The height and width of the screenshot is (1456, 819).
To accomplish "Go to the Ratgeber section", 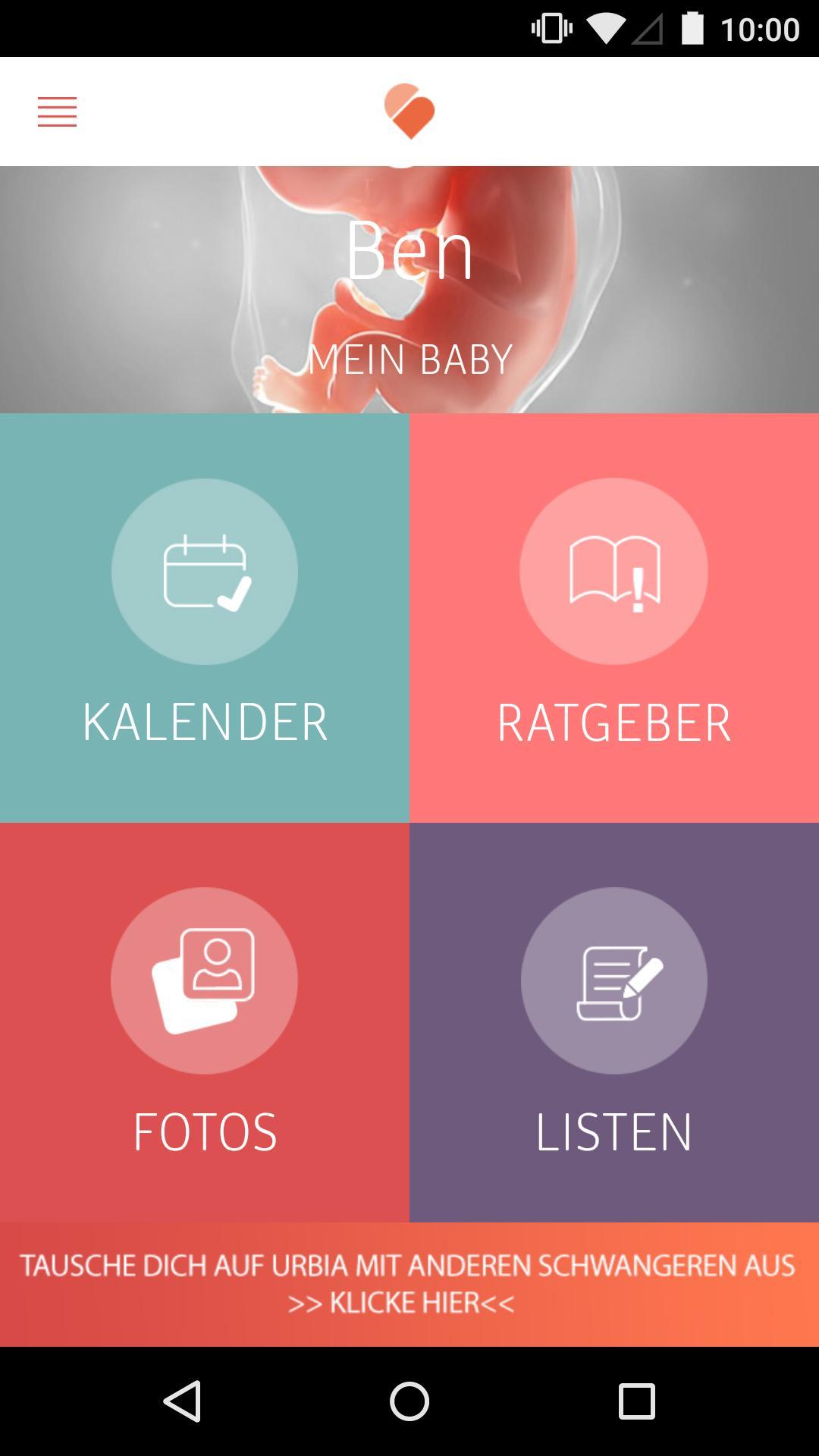I will (614, 617).
